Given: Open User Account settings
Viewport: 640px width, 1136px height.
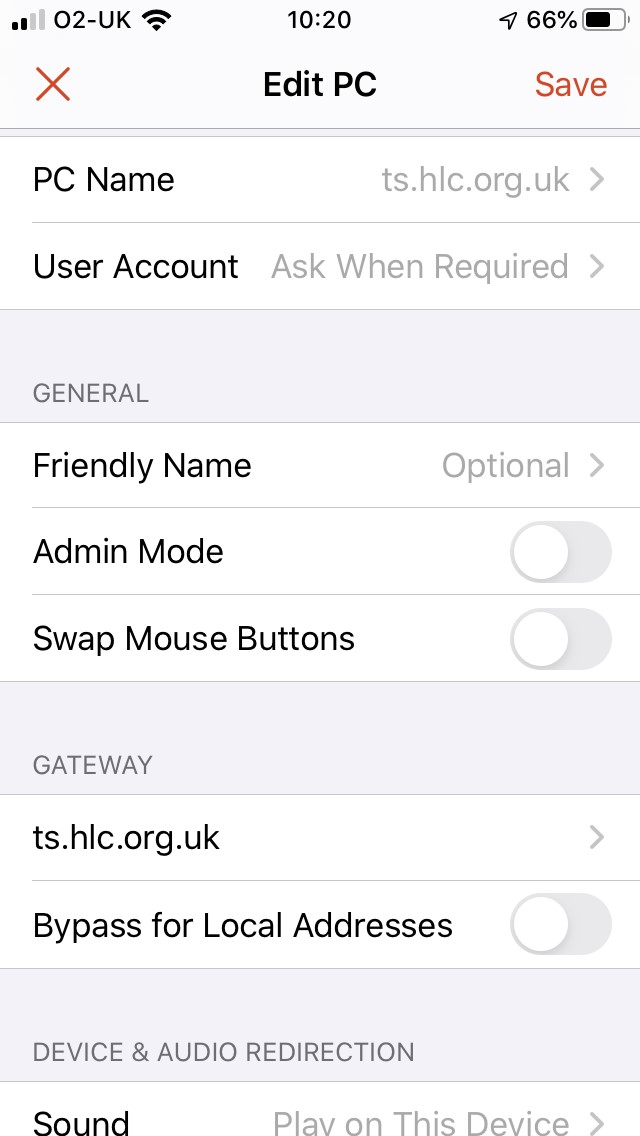Looking at the screenshot, I should pyautogui.click(x=320, y=267).
